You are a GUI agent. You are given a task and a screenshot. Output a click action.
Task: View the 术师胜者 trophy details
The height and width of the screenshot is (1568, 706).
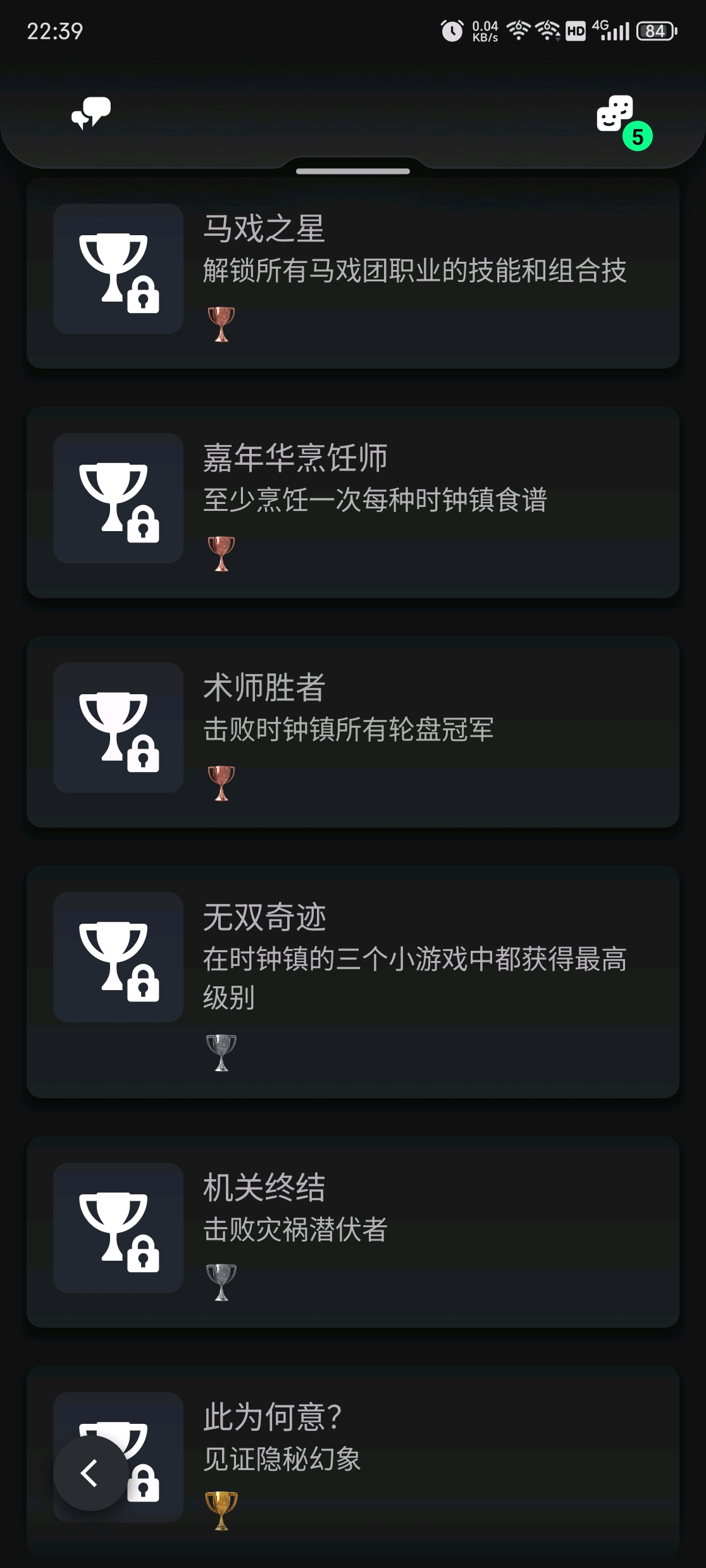[x=353, y=732]
